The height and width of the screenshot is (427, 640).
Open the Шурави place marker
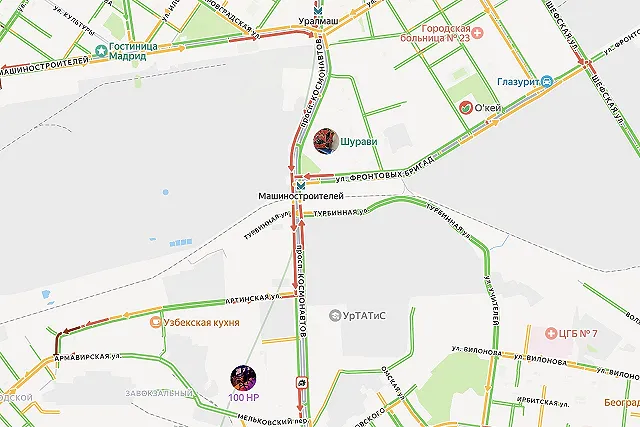326,141
